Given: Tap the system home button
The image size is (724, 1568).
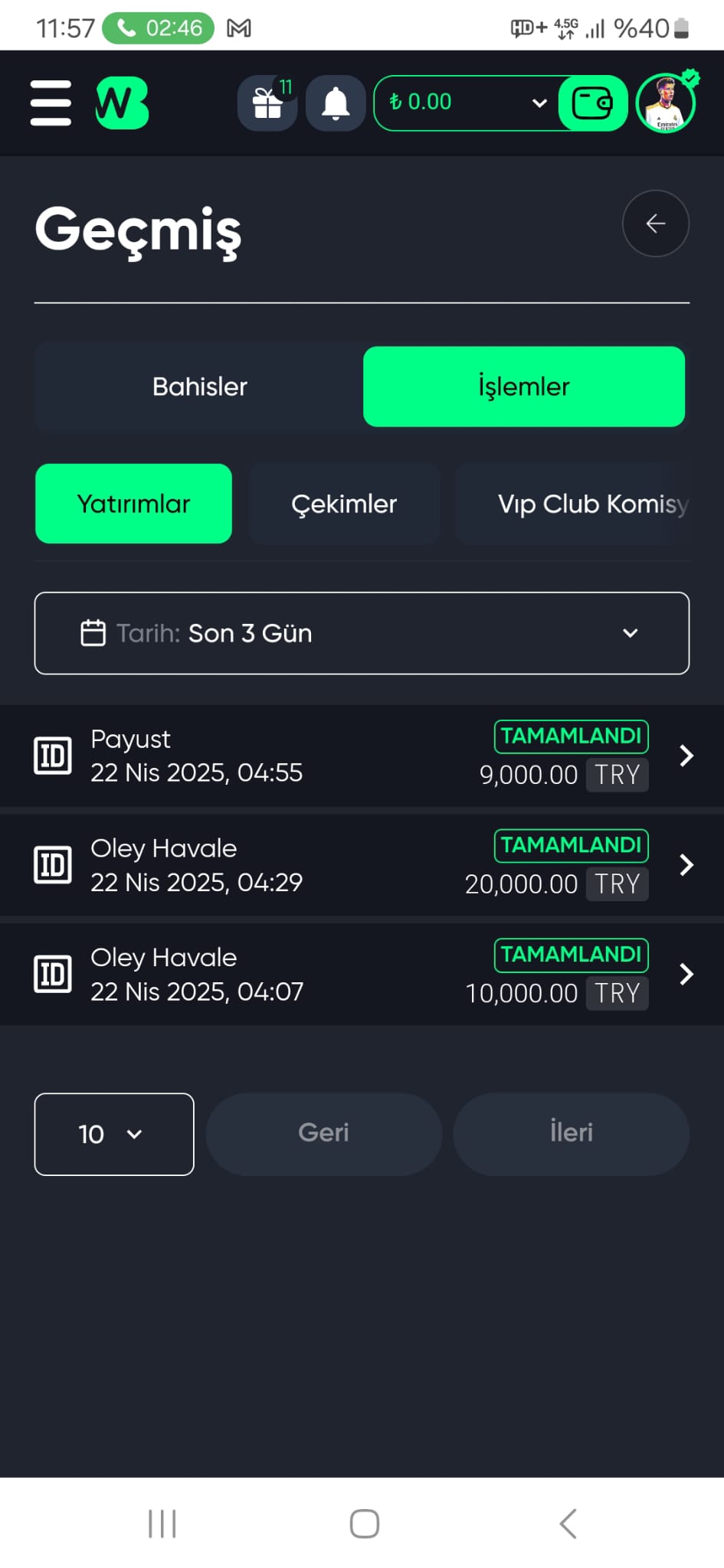Looking at the screenshot, I should [x=365, y=1524].
